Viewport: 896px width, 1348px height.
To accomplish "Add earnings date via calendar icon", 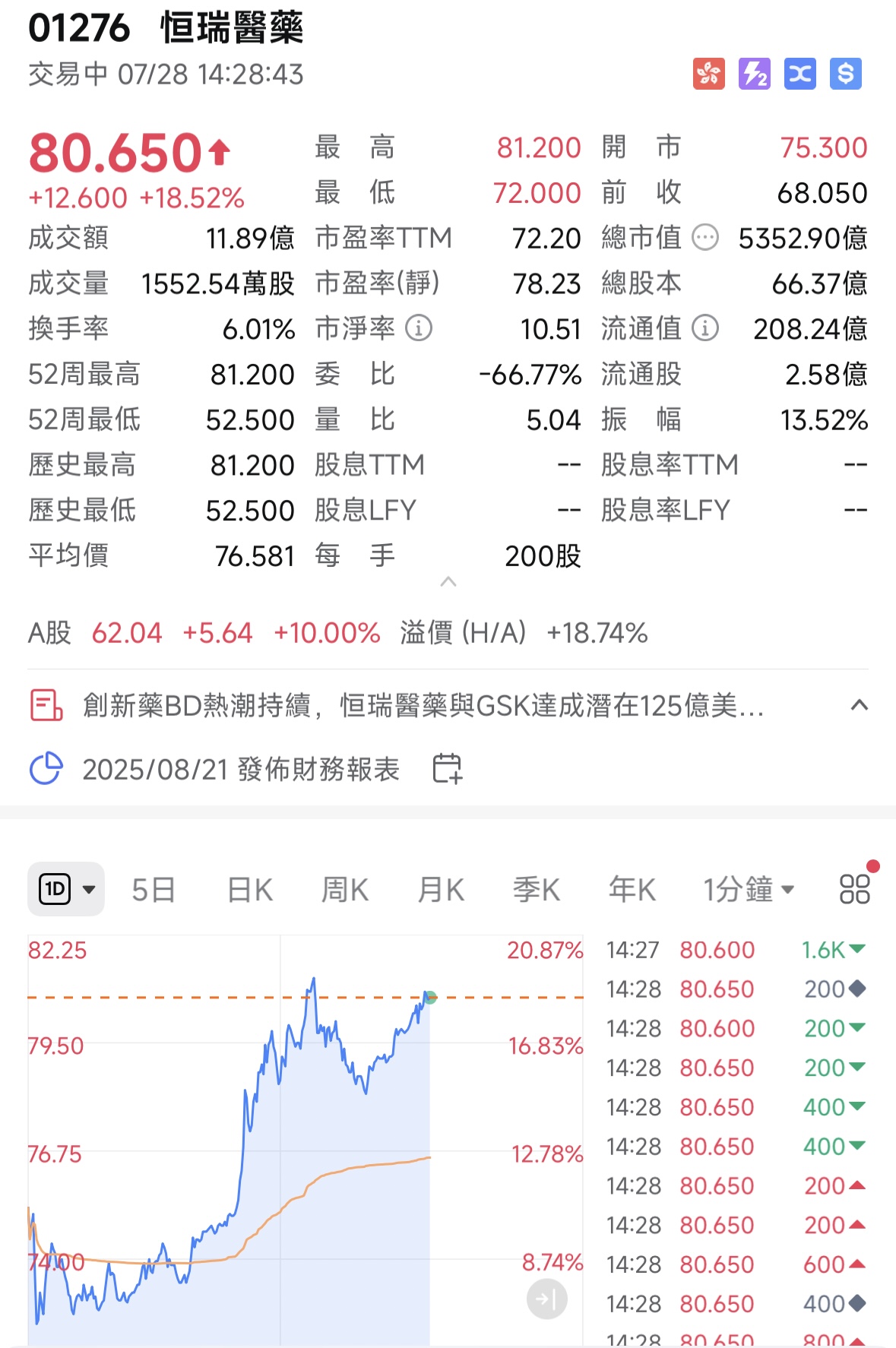I will [448, 770].
